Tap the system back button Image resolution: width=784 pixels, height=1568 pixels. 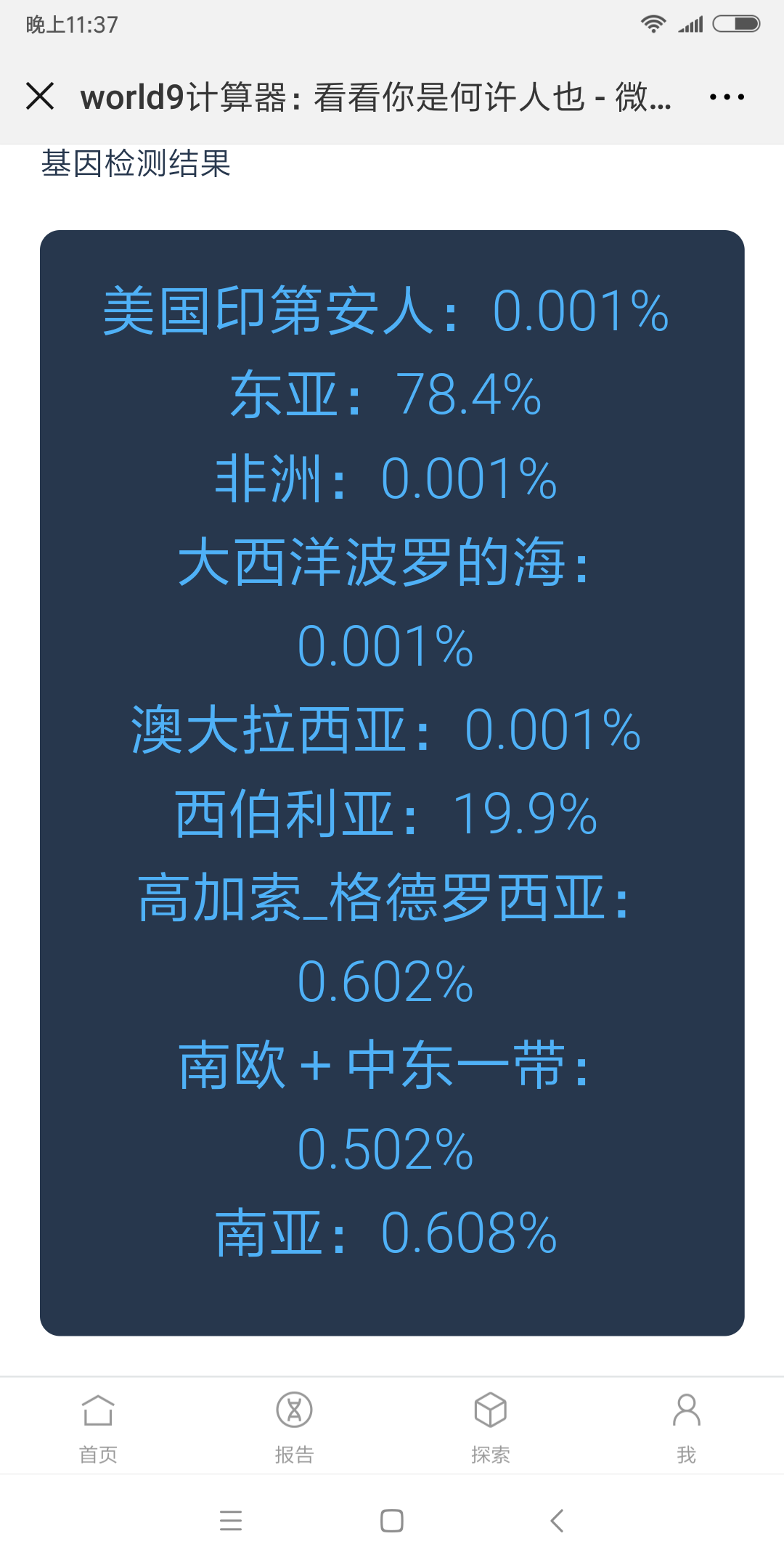click(557, 1520)
